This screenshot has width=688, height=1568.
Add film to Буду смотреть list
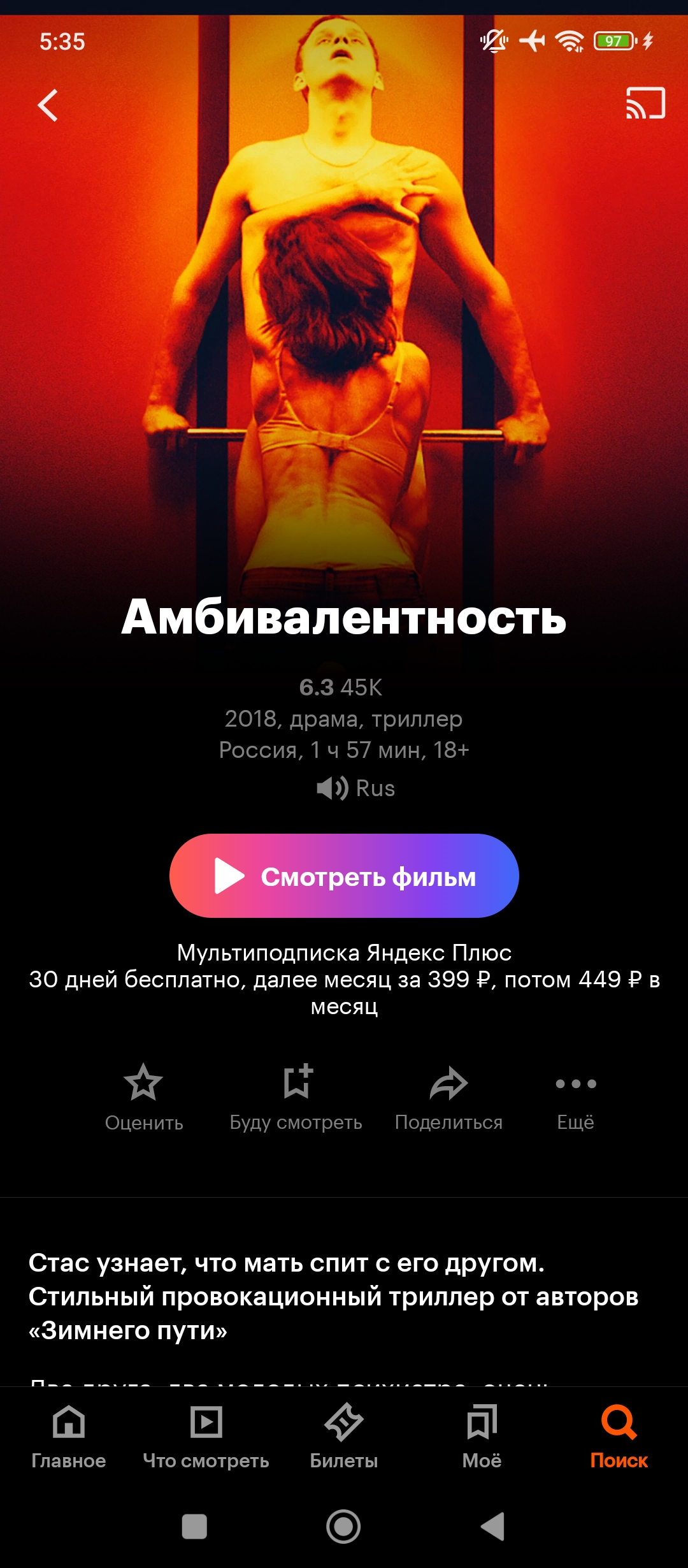pos(296,1096)
